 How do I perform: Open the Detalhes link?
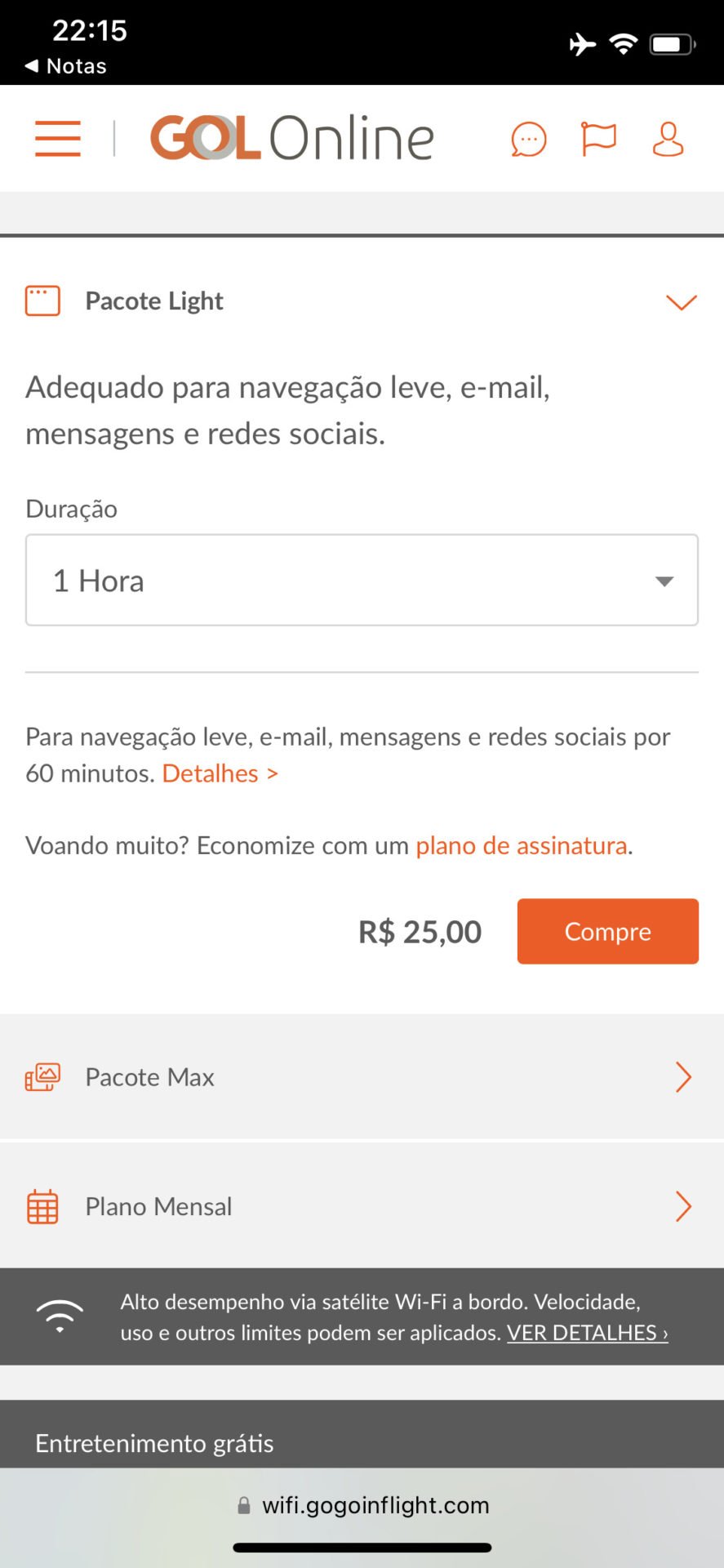pyautogui.click(x=220, y=773)
